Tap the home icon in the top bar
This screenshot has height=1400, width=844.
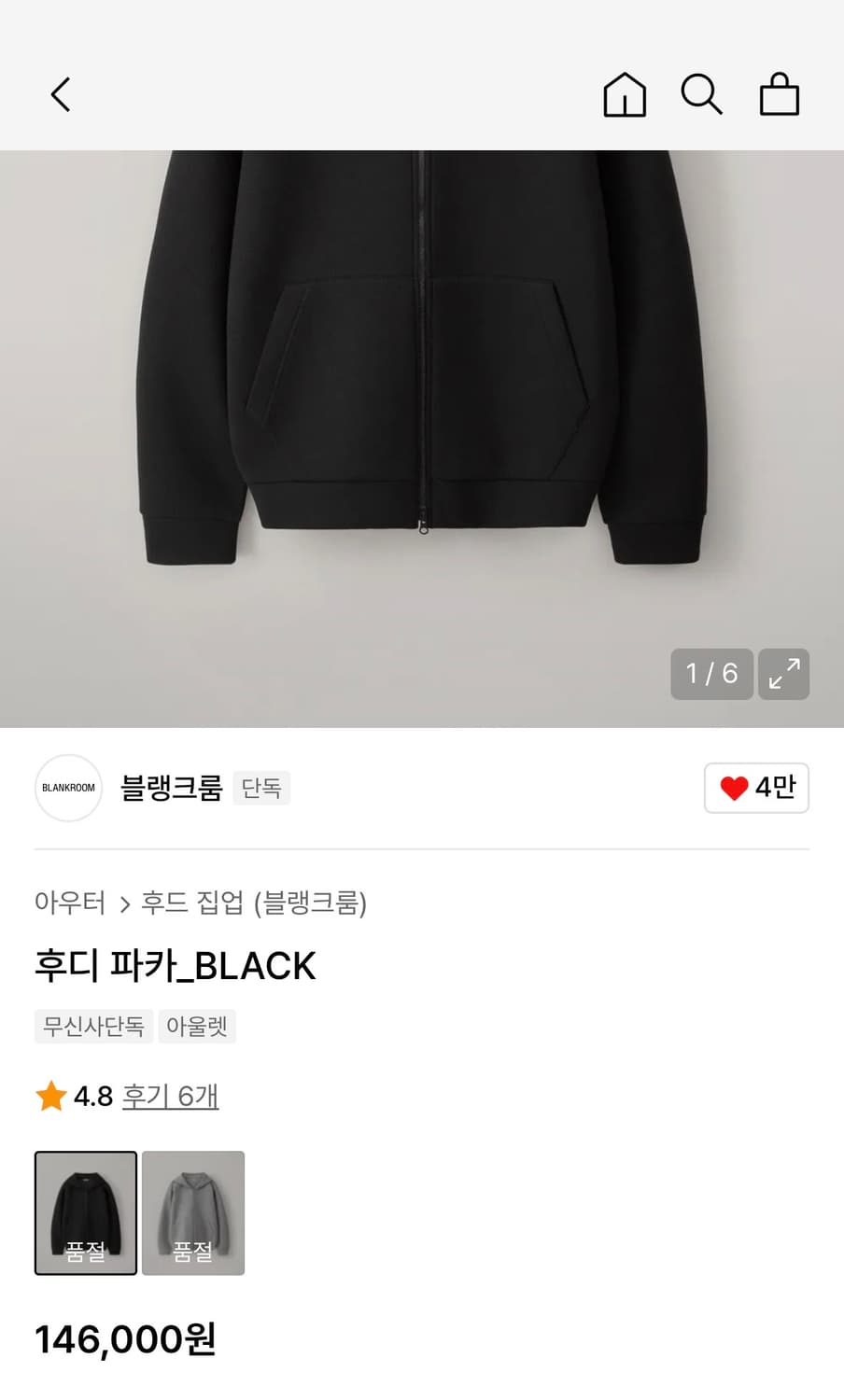625,94
